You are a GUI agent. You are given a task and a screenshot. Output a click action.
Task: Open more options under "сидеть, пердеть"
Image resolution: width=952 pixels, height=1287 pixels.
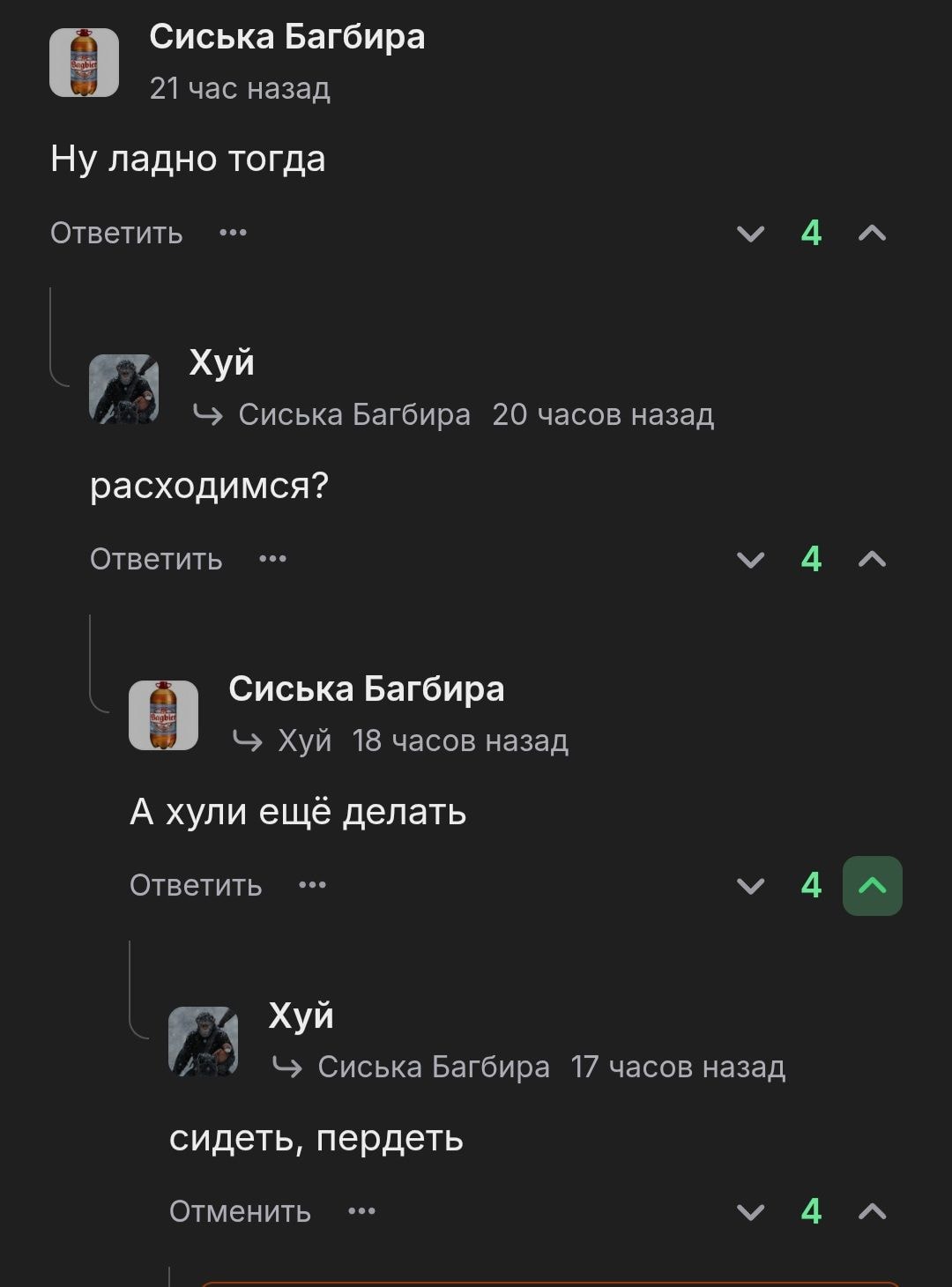[361, 1211]
